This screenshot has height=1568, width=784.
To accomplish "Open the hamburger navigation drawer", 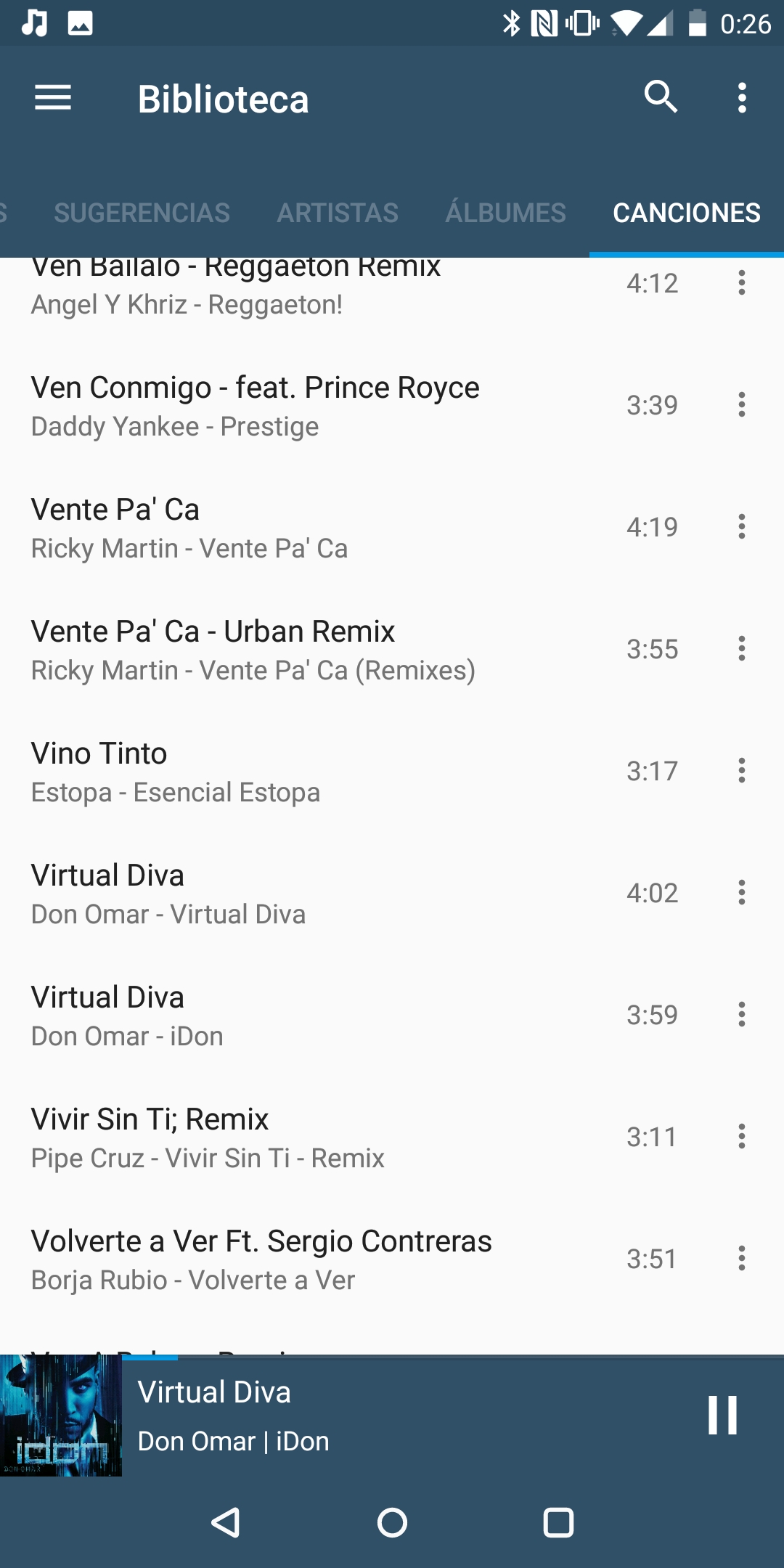I will (x=53, y=97).
